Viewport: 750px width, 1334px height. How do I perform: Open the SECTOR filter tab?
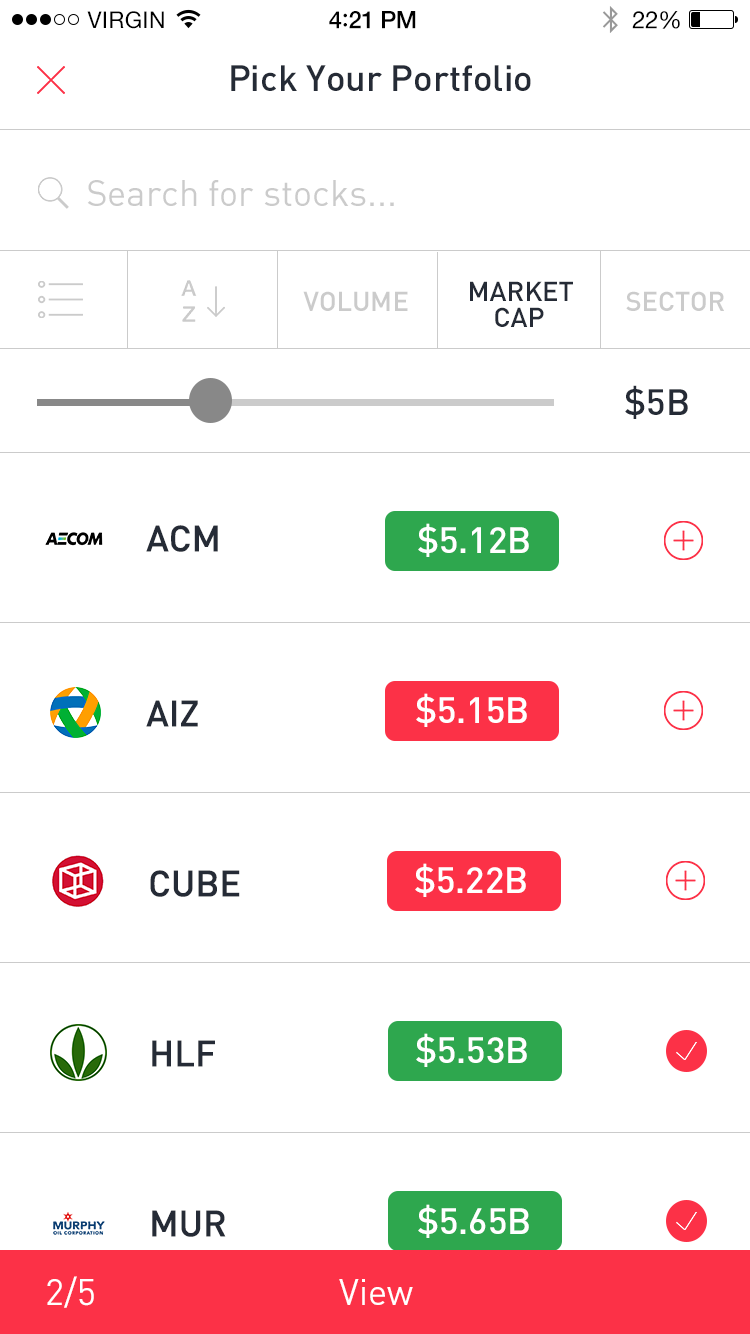pos(675,299)
